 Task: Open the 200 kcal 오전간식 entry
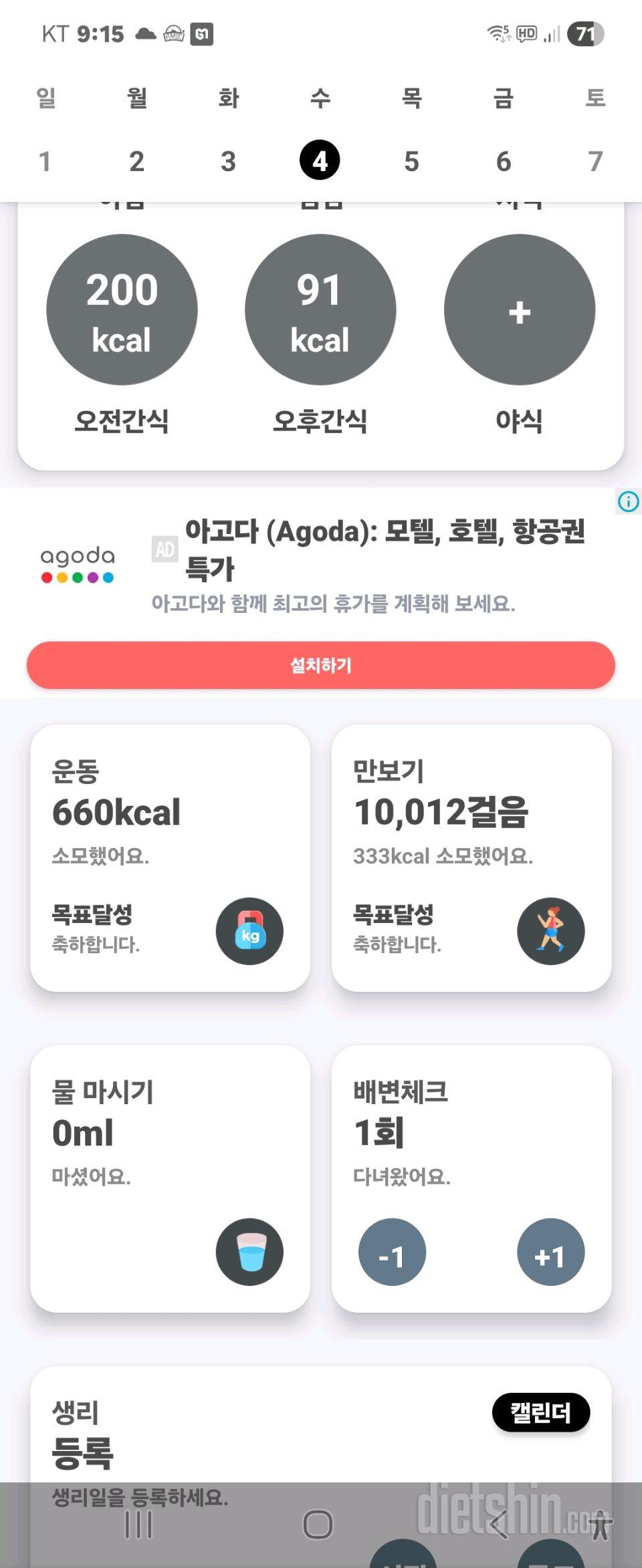(122, 309)
